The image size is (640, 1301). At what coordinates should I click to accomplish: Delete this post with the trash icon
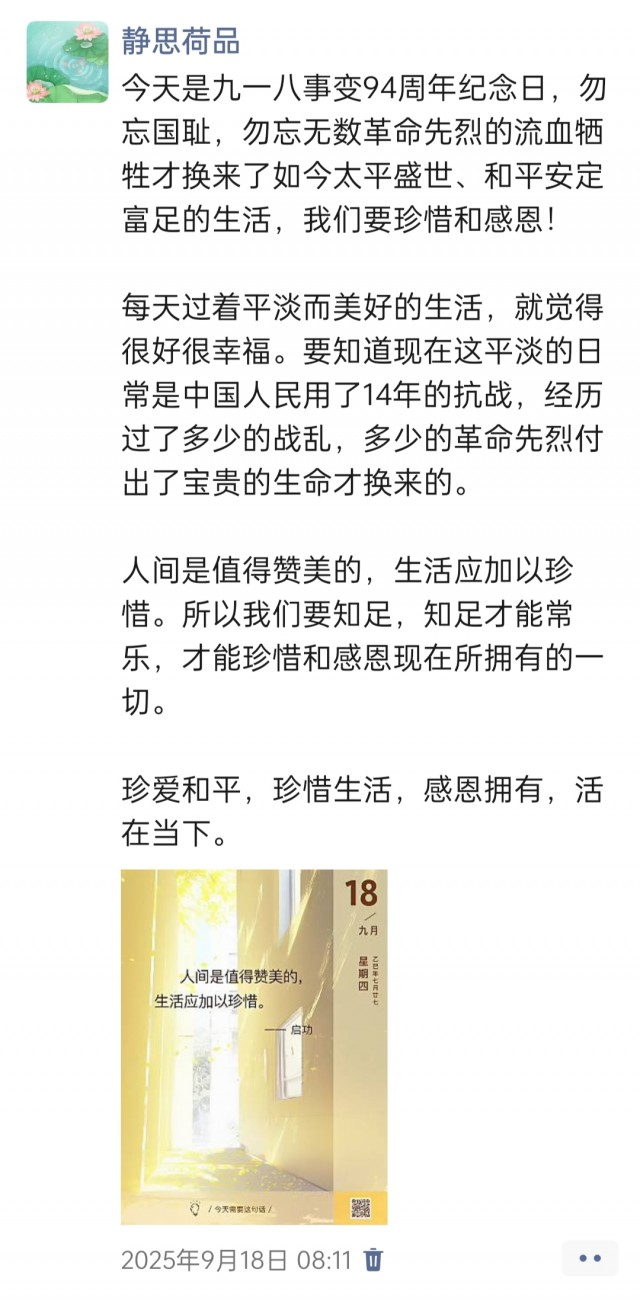click(x=373, y=1259)
